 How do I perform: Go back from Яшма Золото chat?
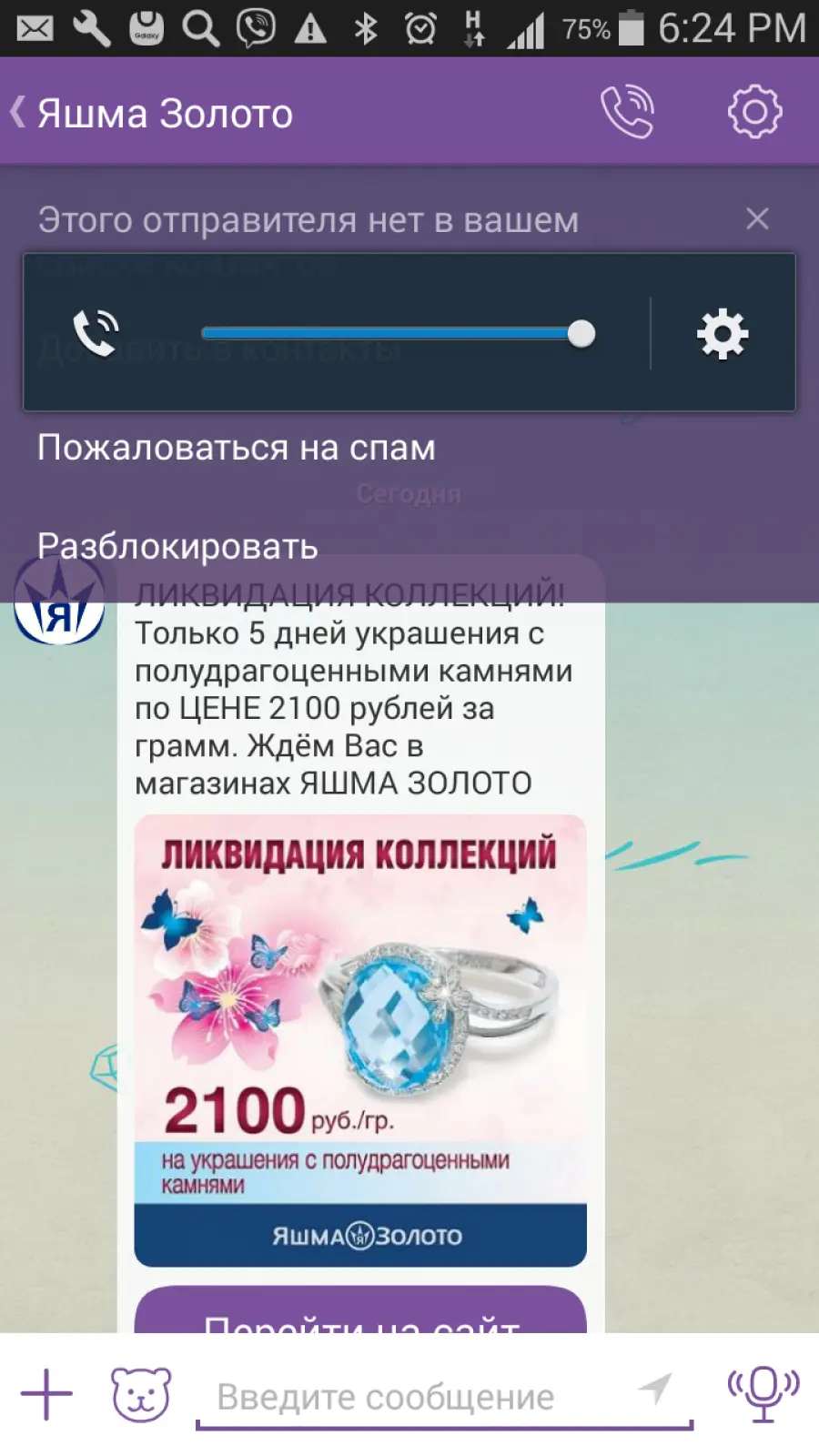pos(18,113)
